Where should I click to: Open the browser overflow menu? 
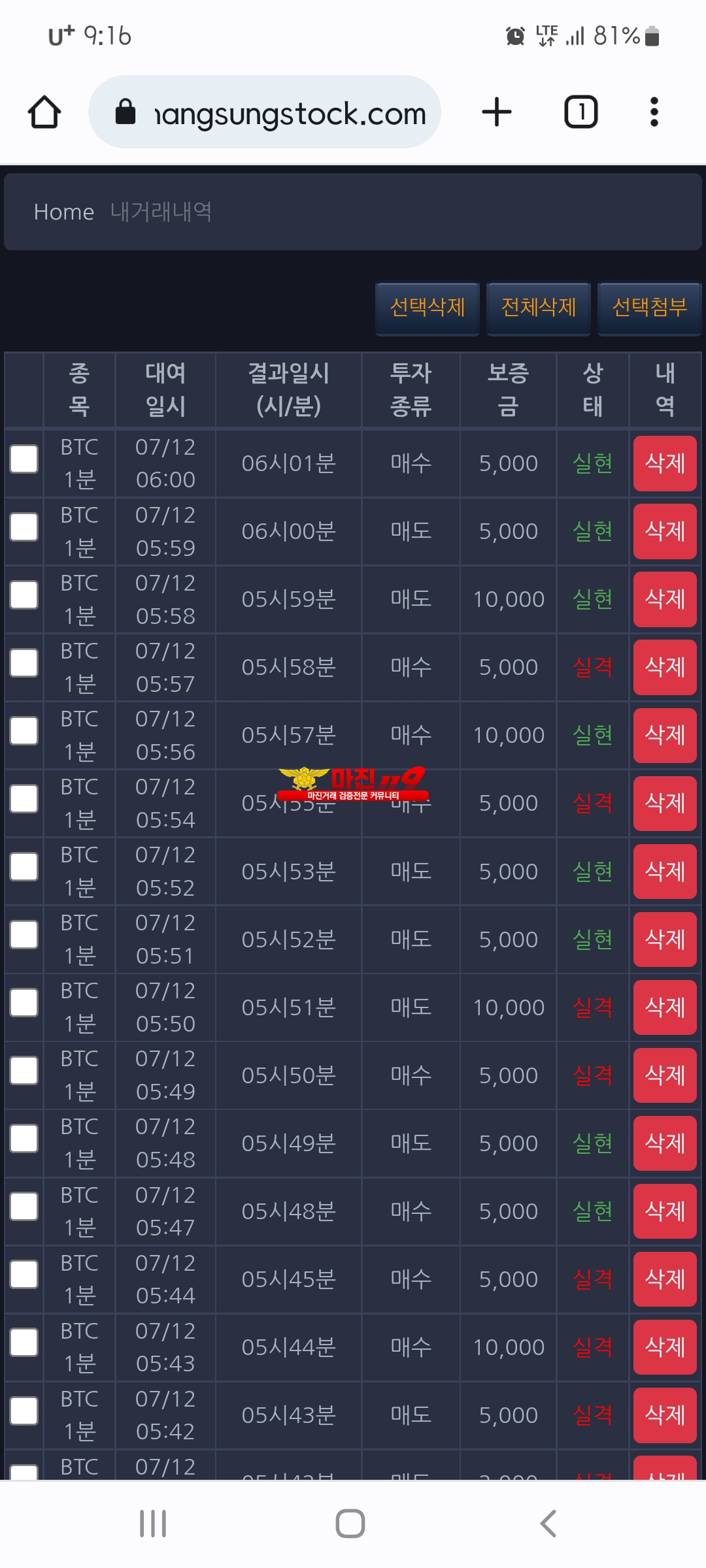[654, 112]
